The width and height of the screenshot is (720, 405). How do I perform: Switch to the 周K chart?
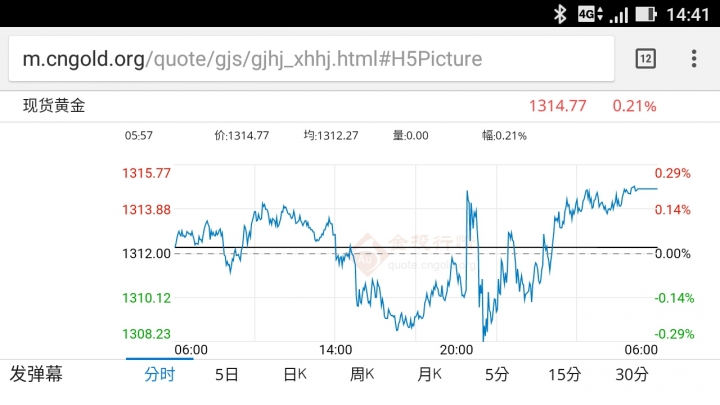tap(362, 375)
